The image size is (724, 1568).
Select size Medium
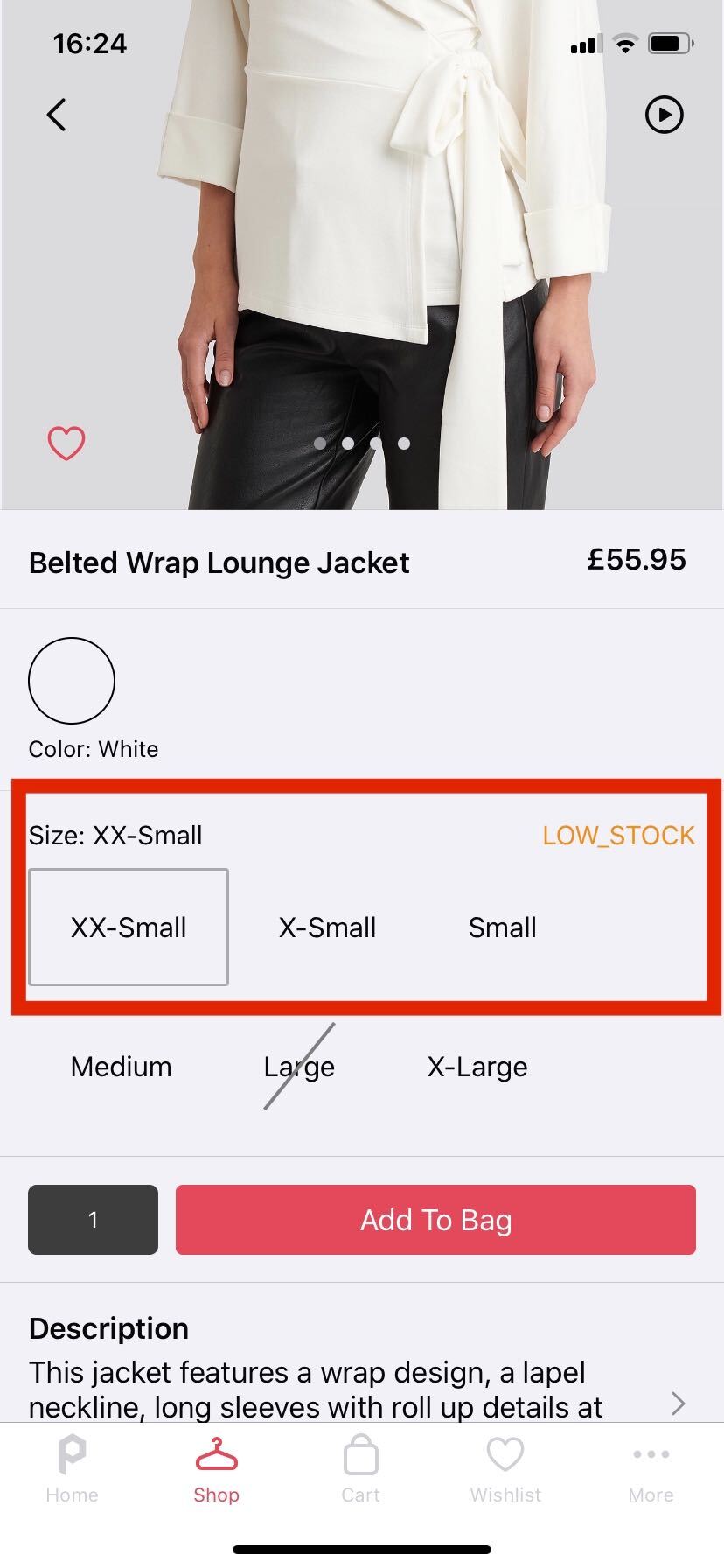click(122, 1067)
